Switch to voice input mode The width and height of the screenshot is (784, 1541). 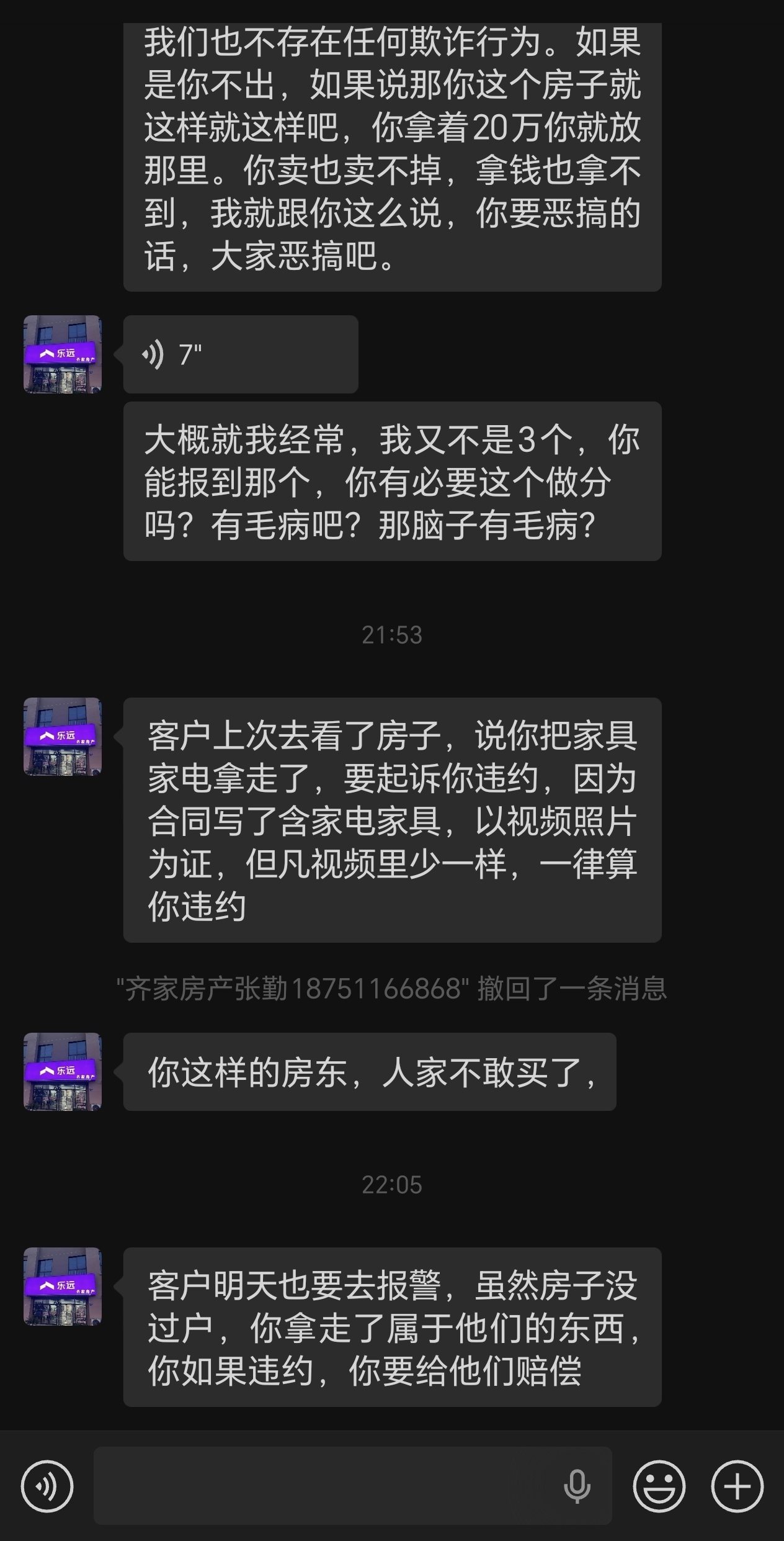point(47,1486)
